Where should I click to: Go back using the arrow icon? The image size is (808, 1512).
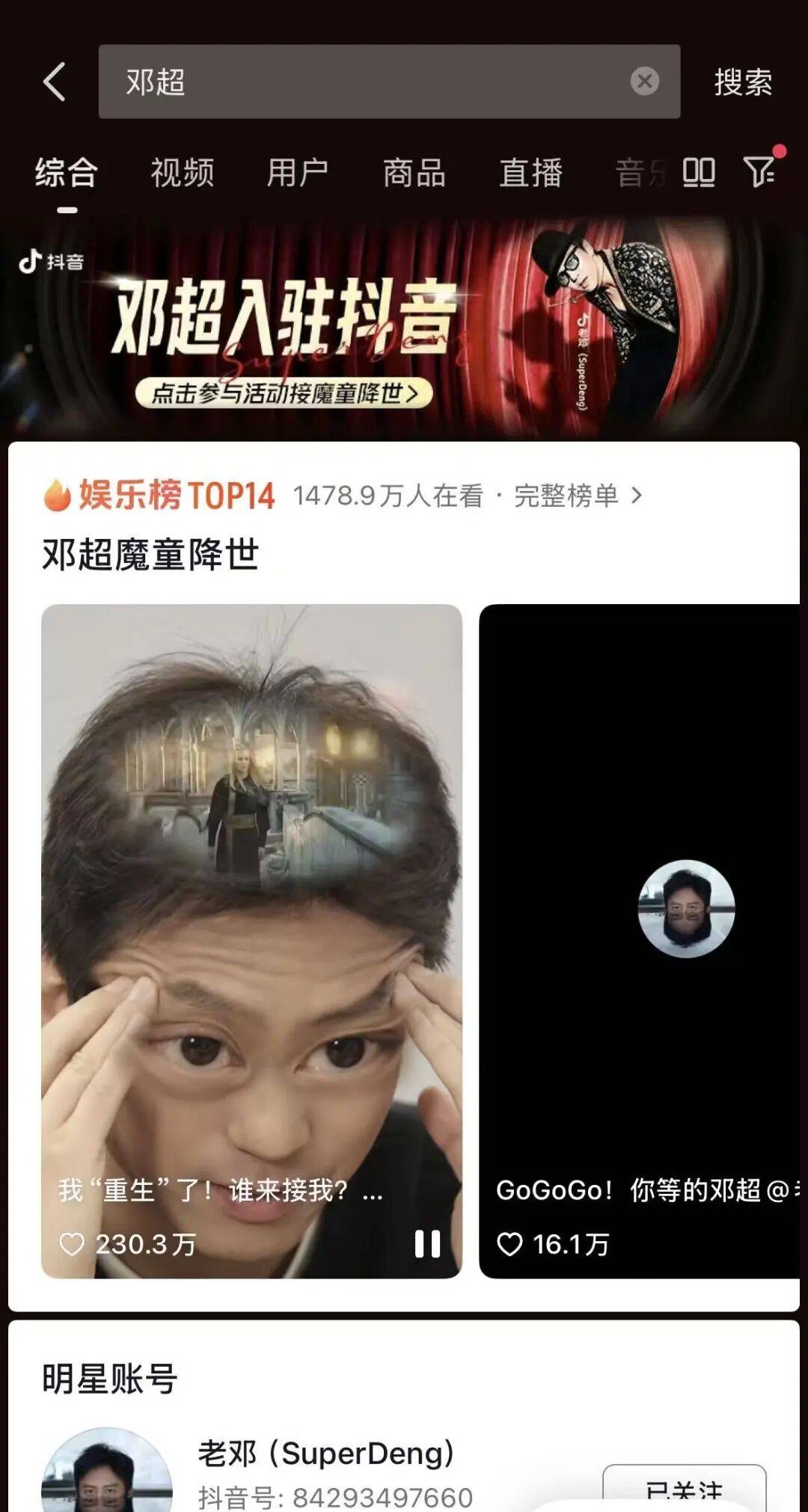pos(54,81)
